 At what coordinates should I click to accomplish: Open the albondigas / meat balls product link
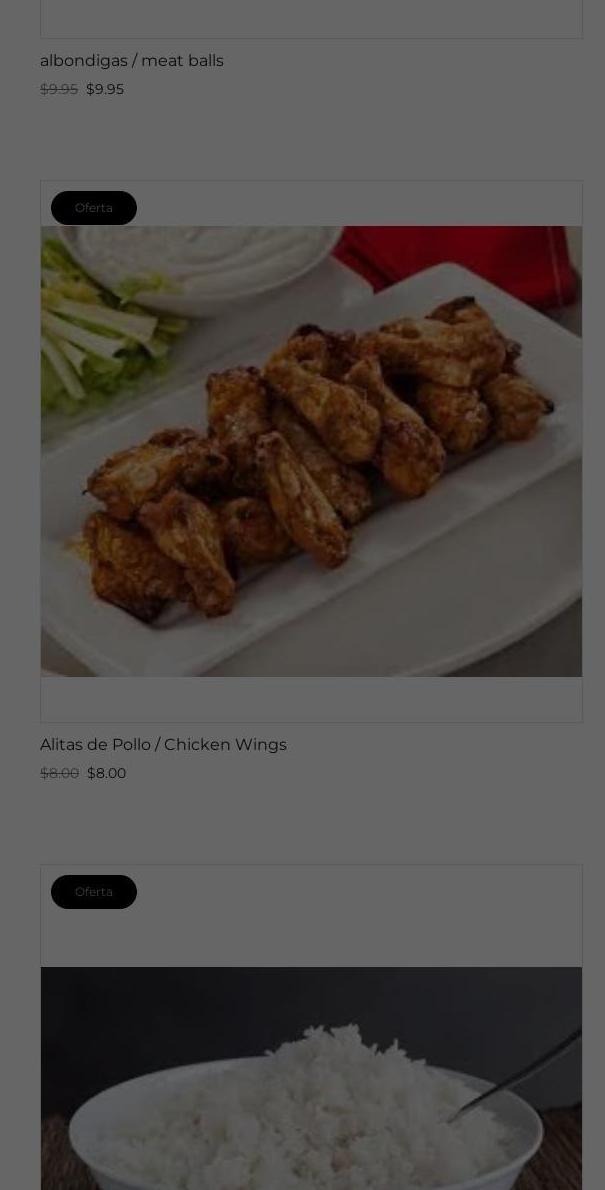[132, 61]
